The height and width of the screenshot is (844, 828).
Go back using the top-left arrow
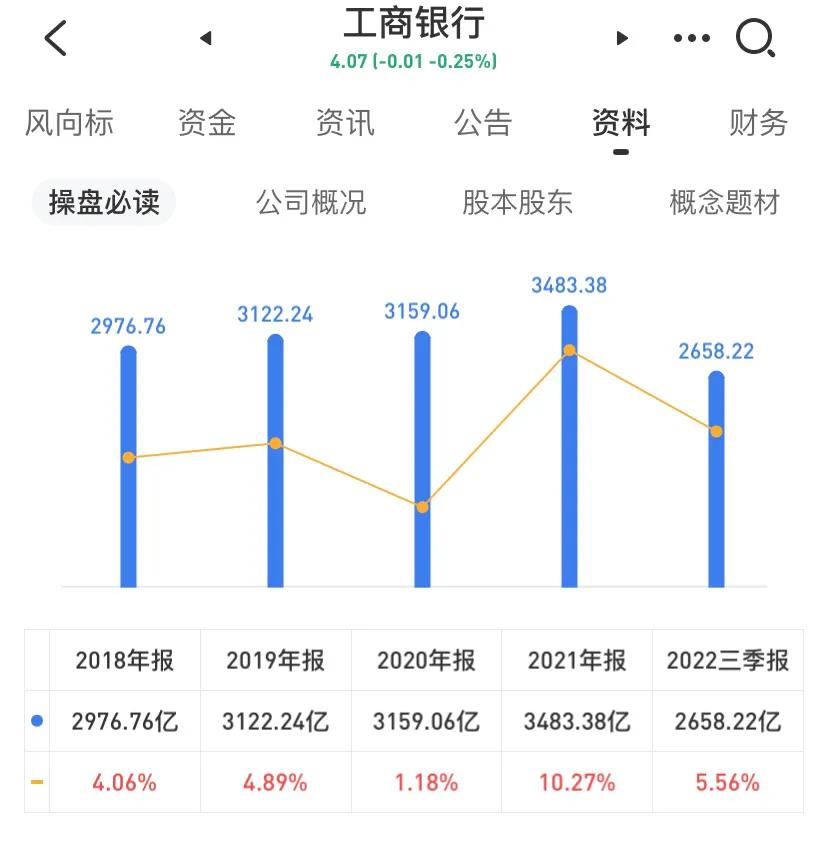pyautogui.click(x=55, y=38)
